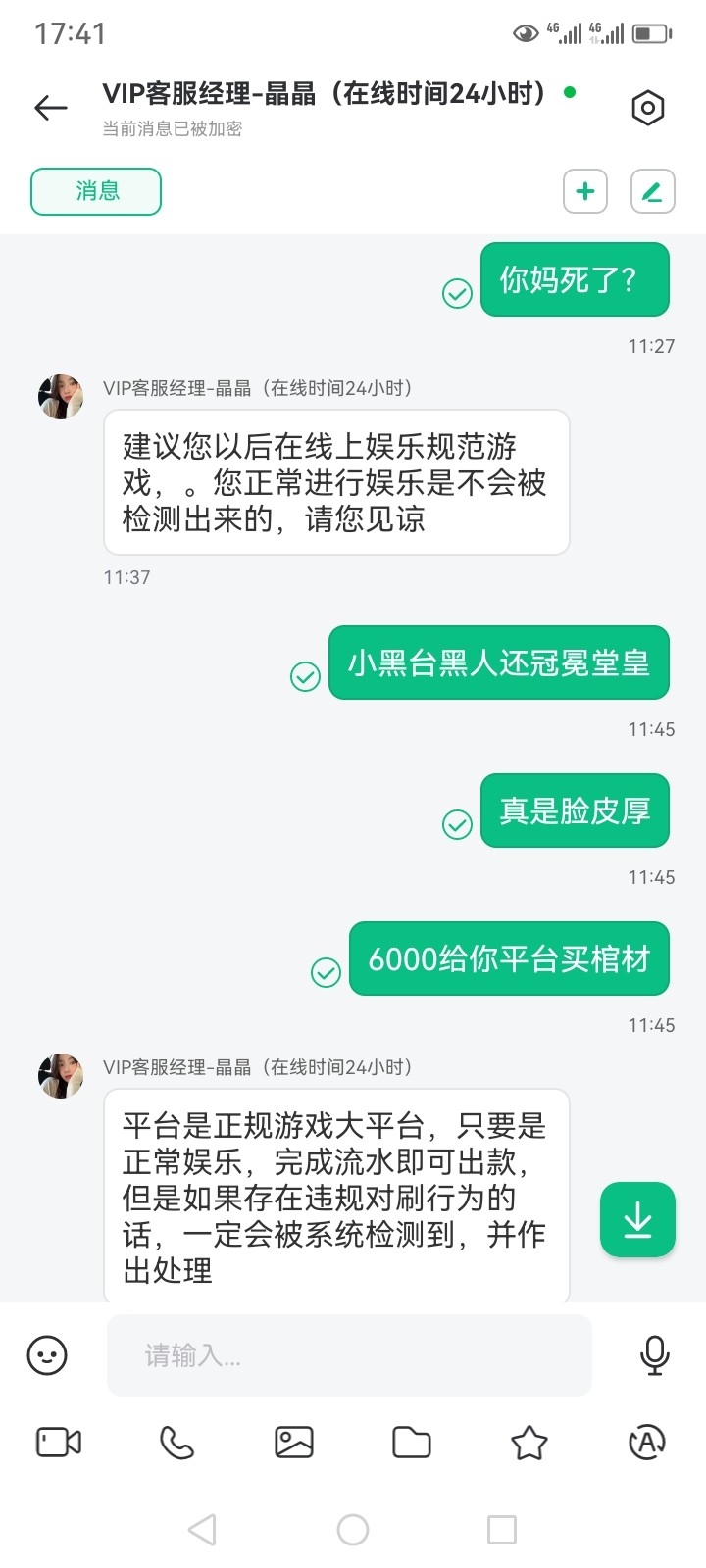The width and height of the screenshot is (706, 1568).
Task: Open the circled A icon
Action: (x=647, y=1443)
